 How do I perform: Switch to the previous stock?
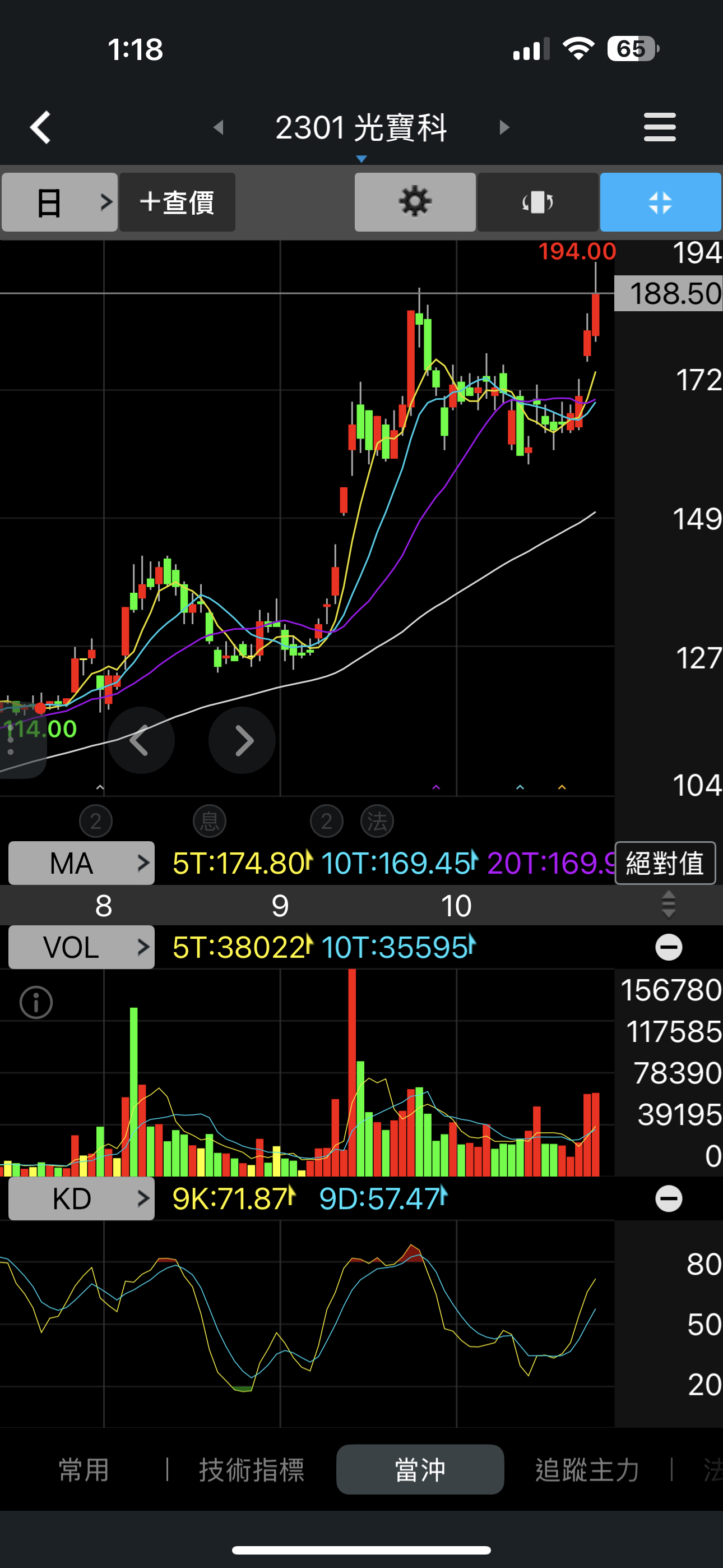click(x=219, y=128)
